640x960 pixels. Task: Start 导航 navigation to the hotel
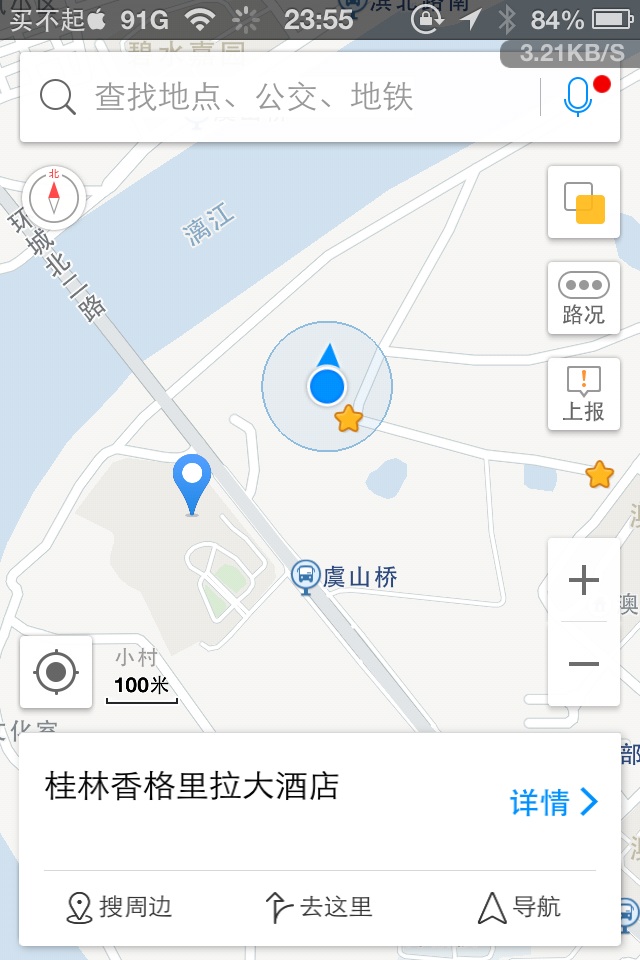pos(519,908)
